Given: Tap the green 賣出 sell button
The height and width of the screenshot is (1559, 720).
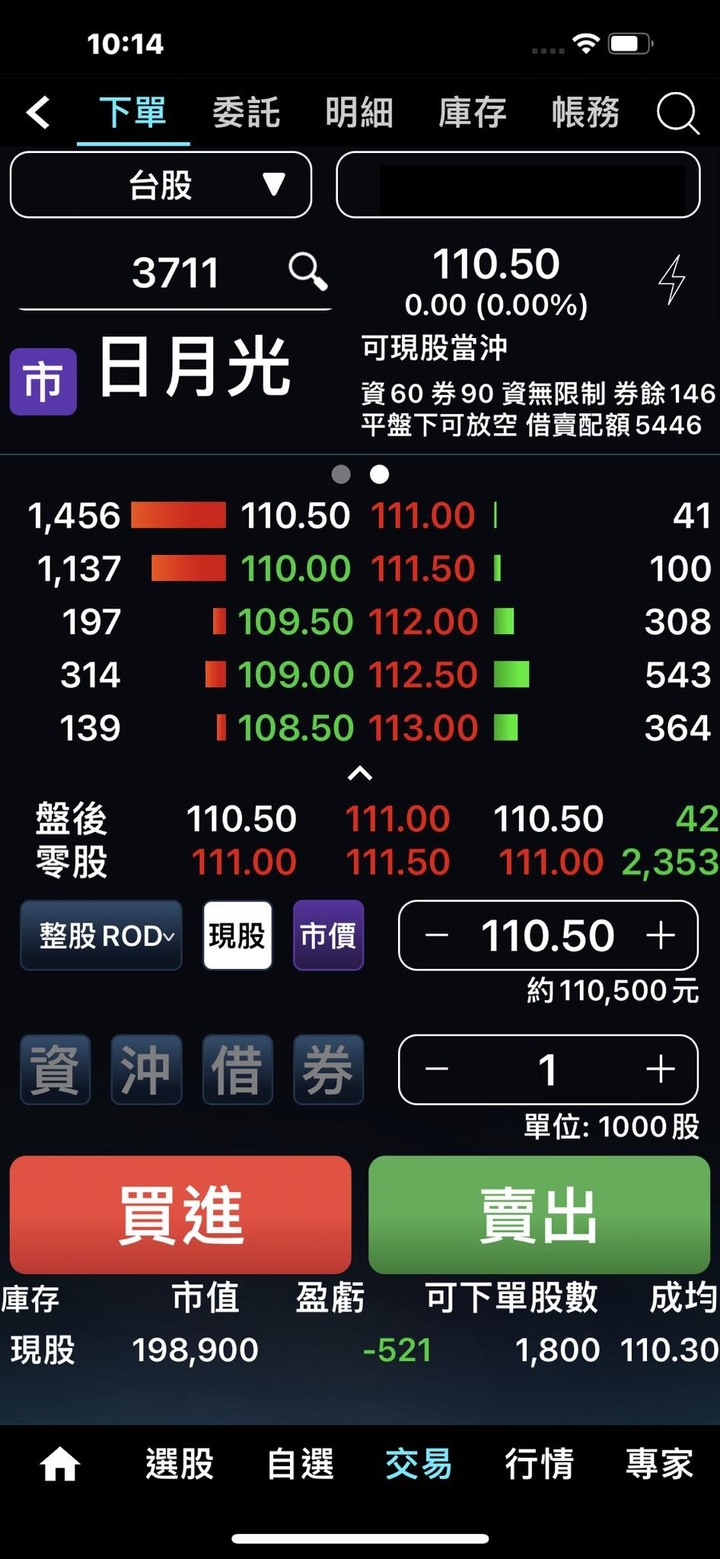Looking at the screenshot, I should click(x=538, y=1213).
